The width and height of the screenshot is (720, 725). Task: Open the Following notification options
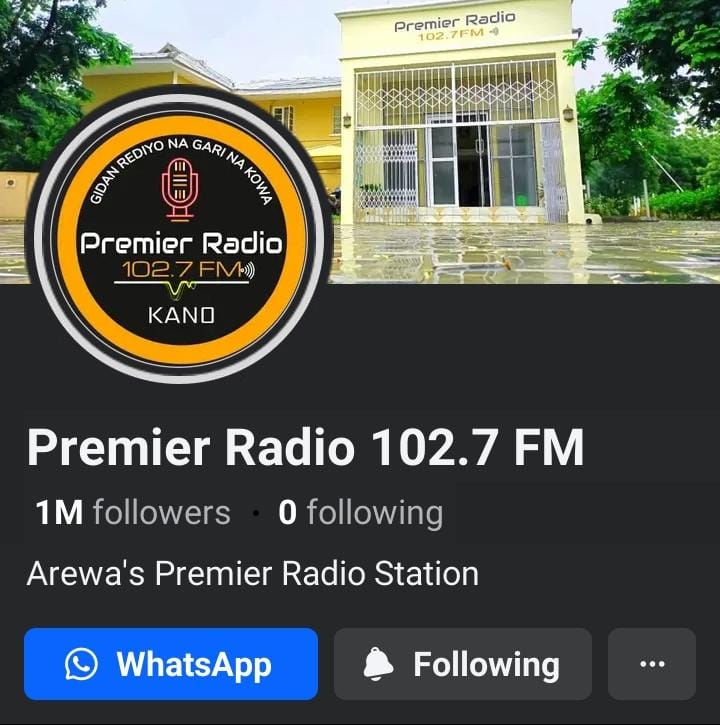[x=462, y=664]
